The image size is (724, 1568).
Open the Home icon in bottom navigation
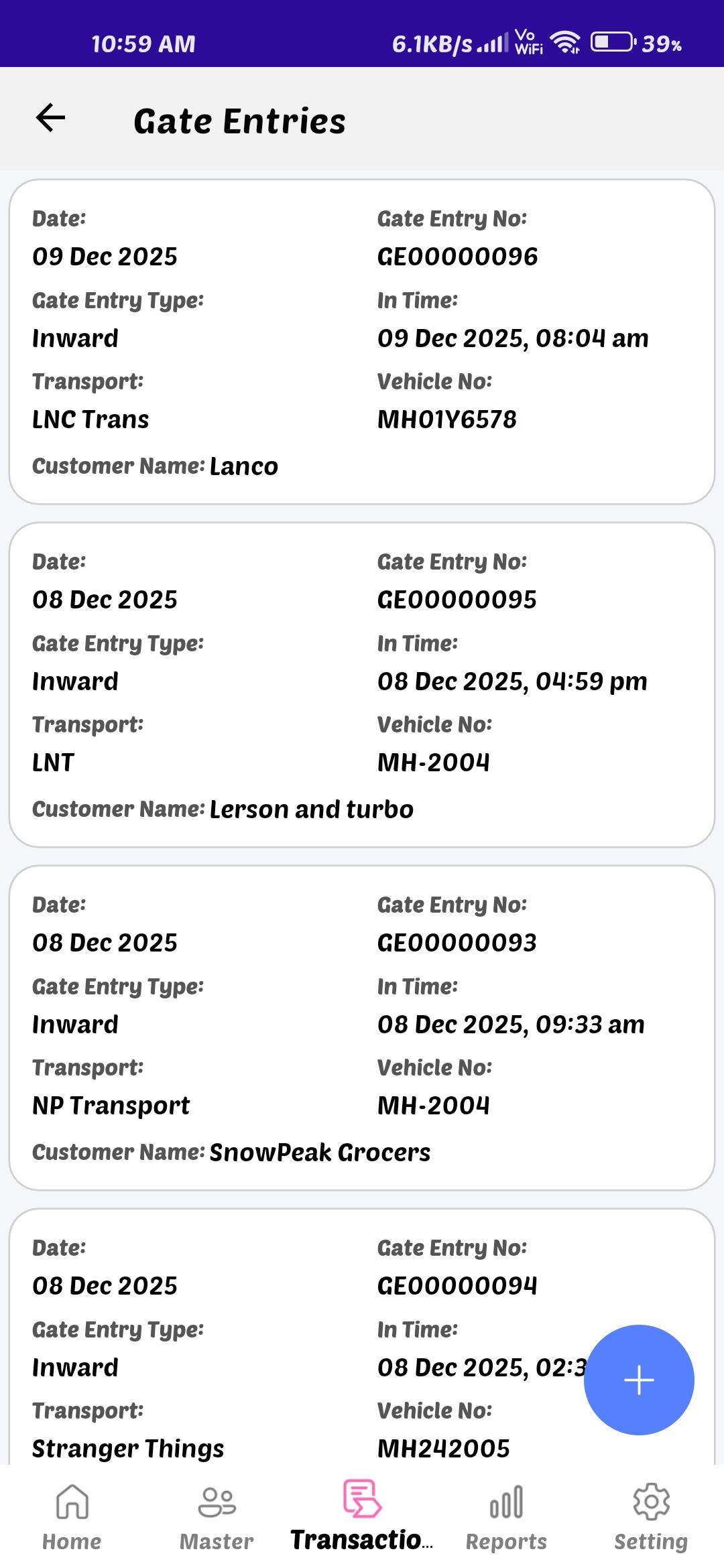click(72, 1503)
